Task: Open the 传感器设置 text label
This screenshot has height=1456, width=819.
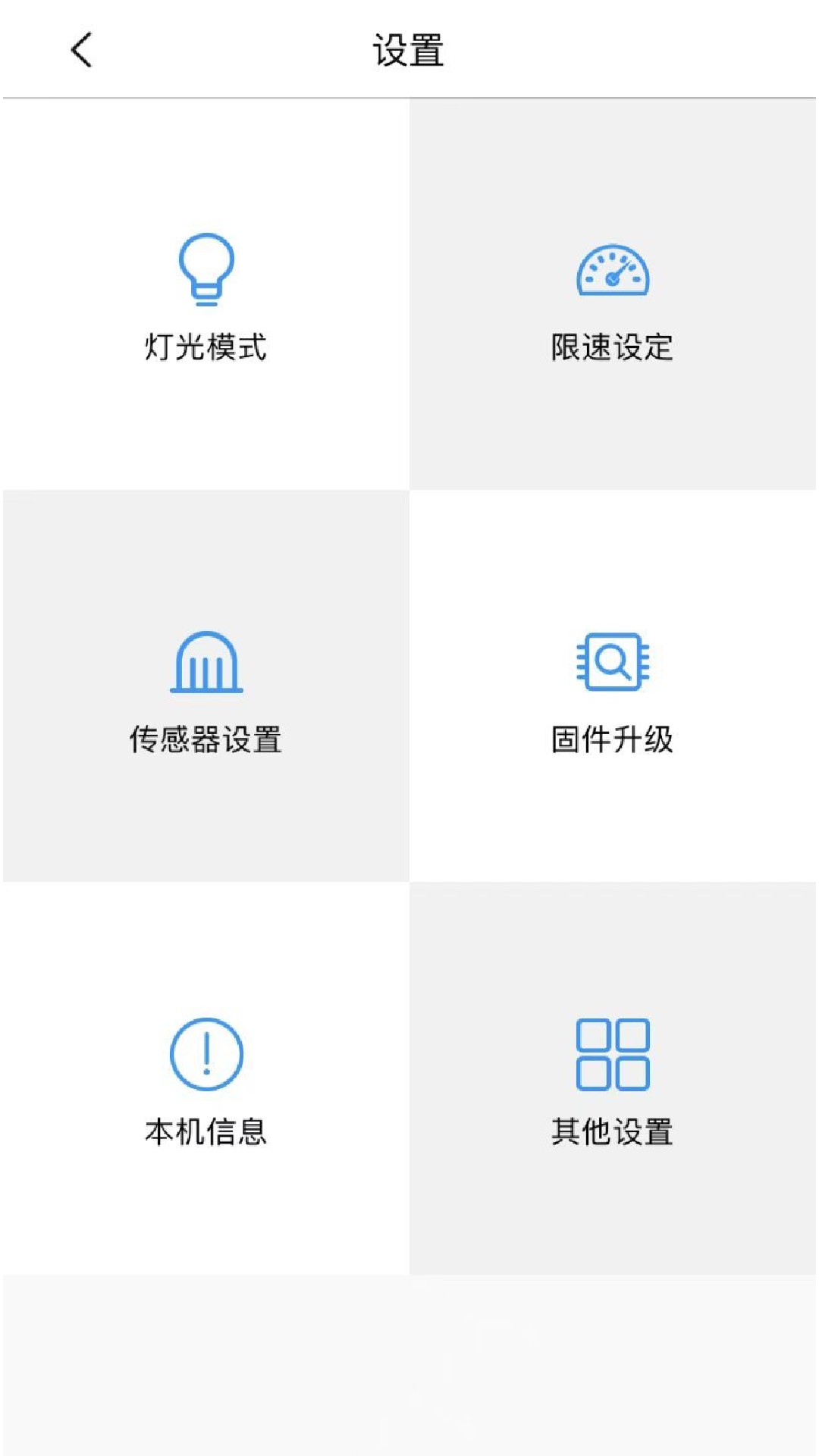Action: pos(206,739)
